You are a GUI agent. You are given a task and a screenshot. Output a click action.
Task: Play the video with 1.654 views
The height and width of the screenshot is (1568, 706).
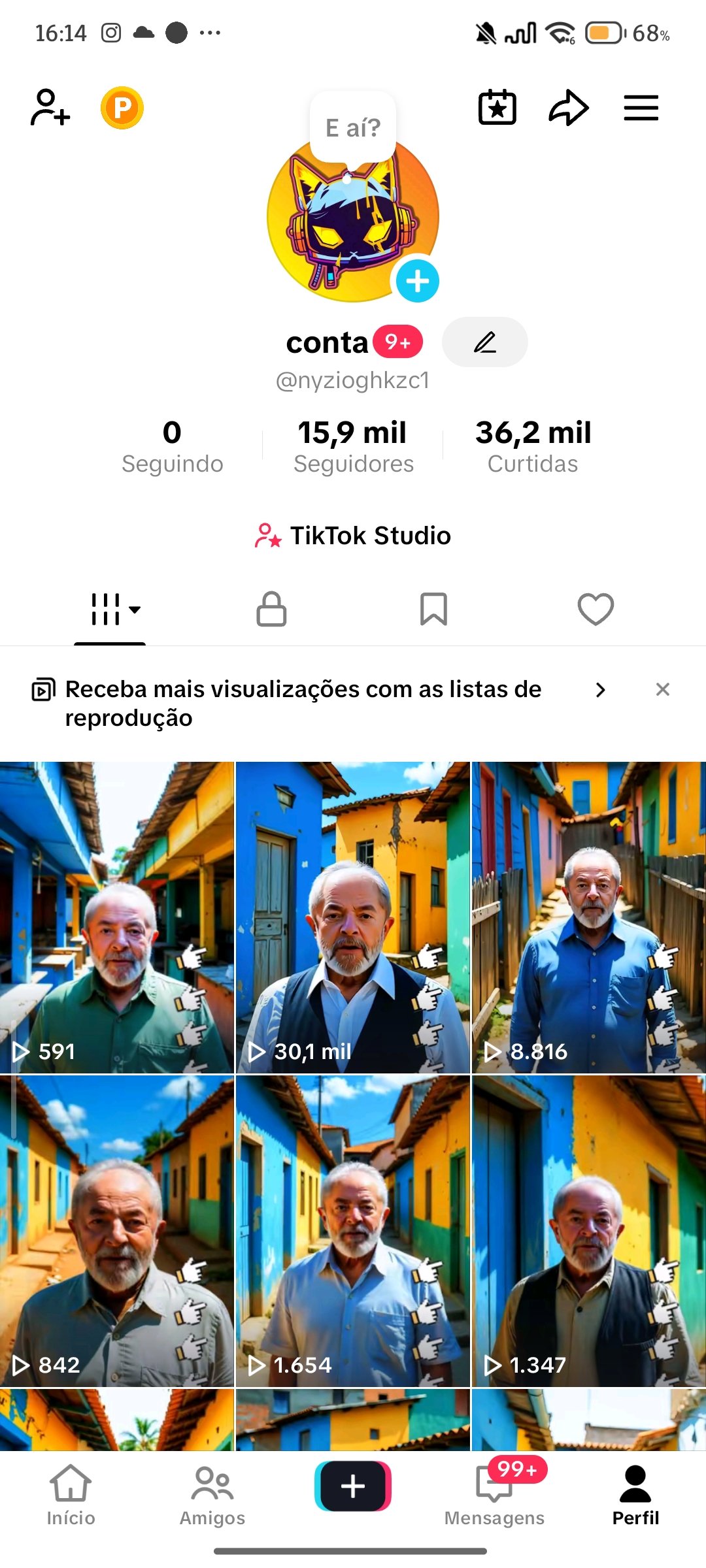pos(353,1231)
